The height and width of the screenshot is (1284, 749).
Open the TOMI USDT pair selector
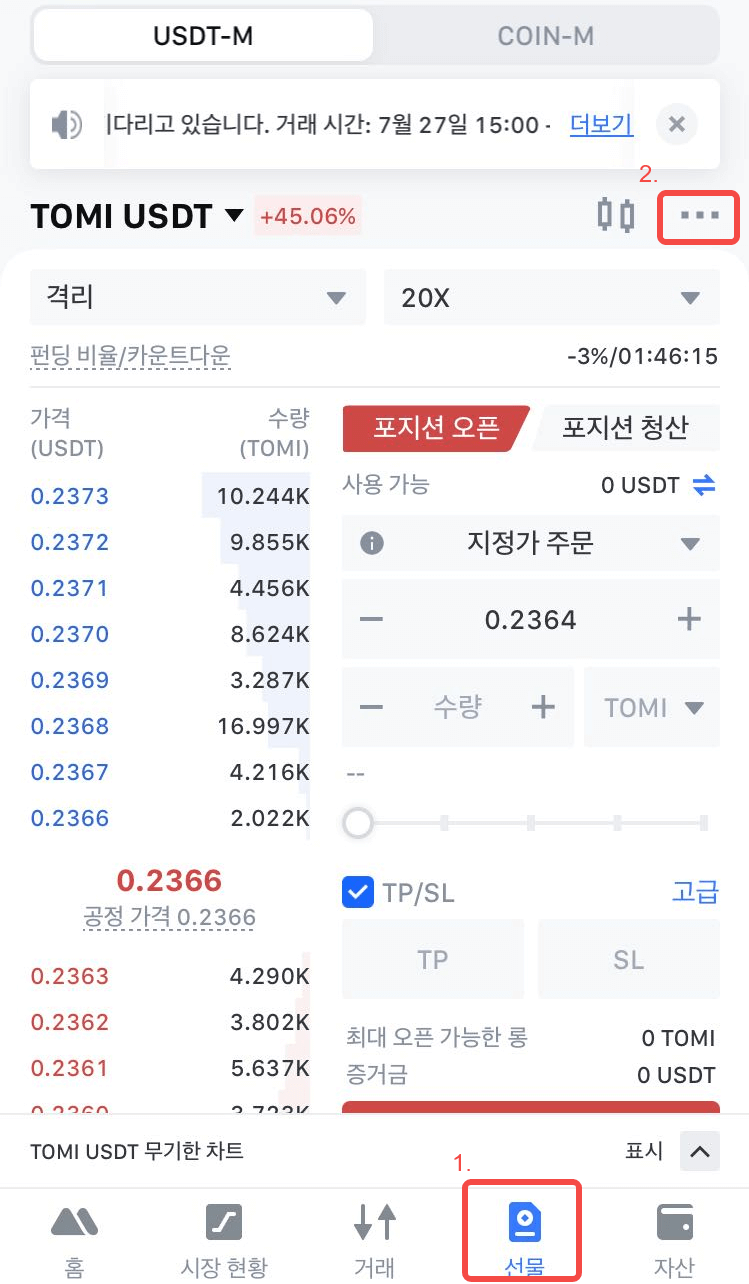click(137, 216)
